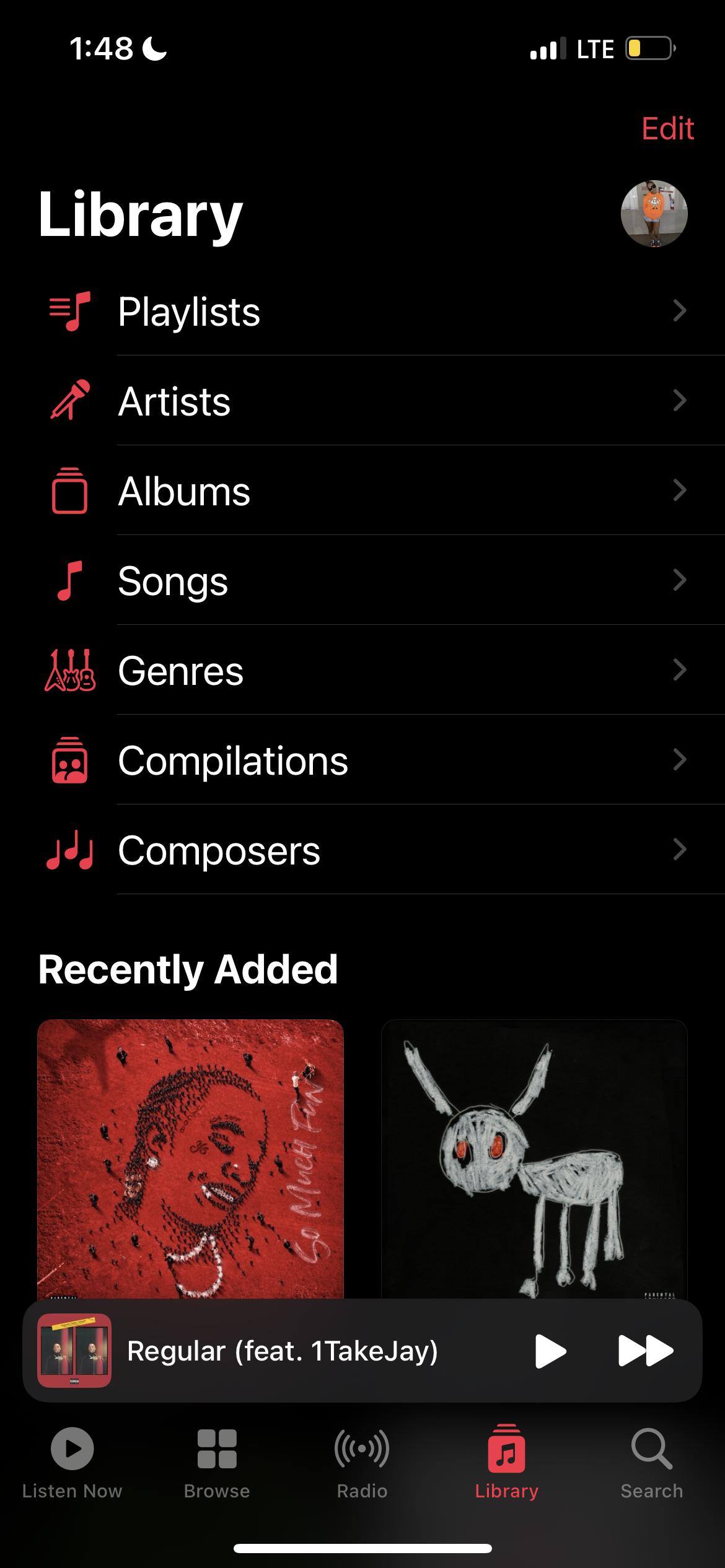This screenshot has height=1568, width=725.
Task: Open the Songs row
Action: click(x=372, y=580)
